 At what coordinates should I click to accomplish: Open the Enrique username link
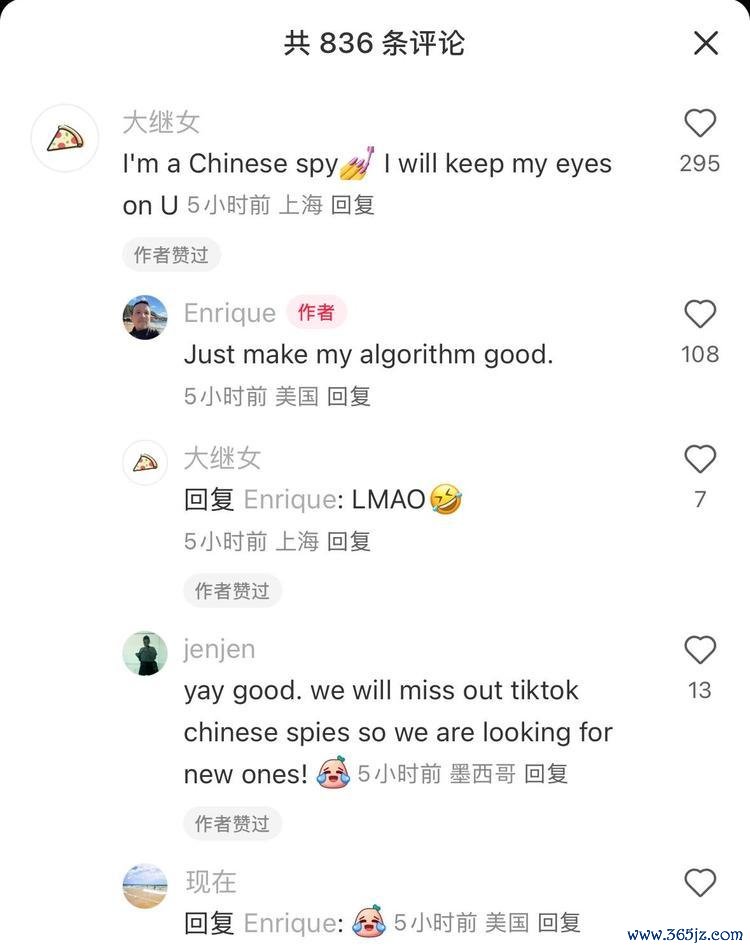[229, 313]
